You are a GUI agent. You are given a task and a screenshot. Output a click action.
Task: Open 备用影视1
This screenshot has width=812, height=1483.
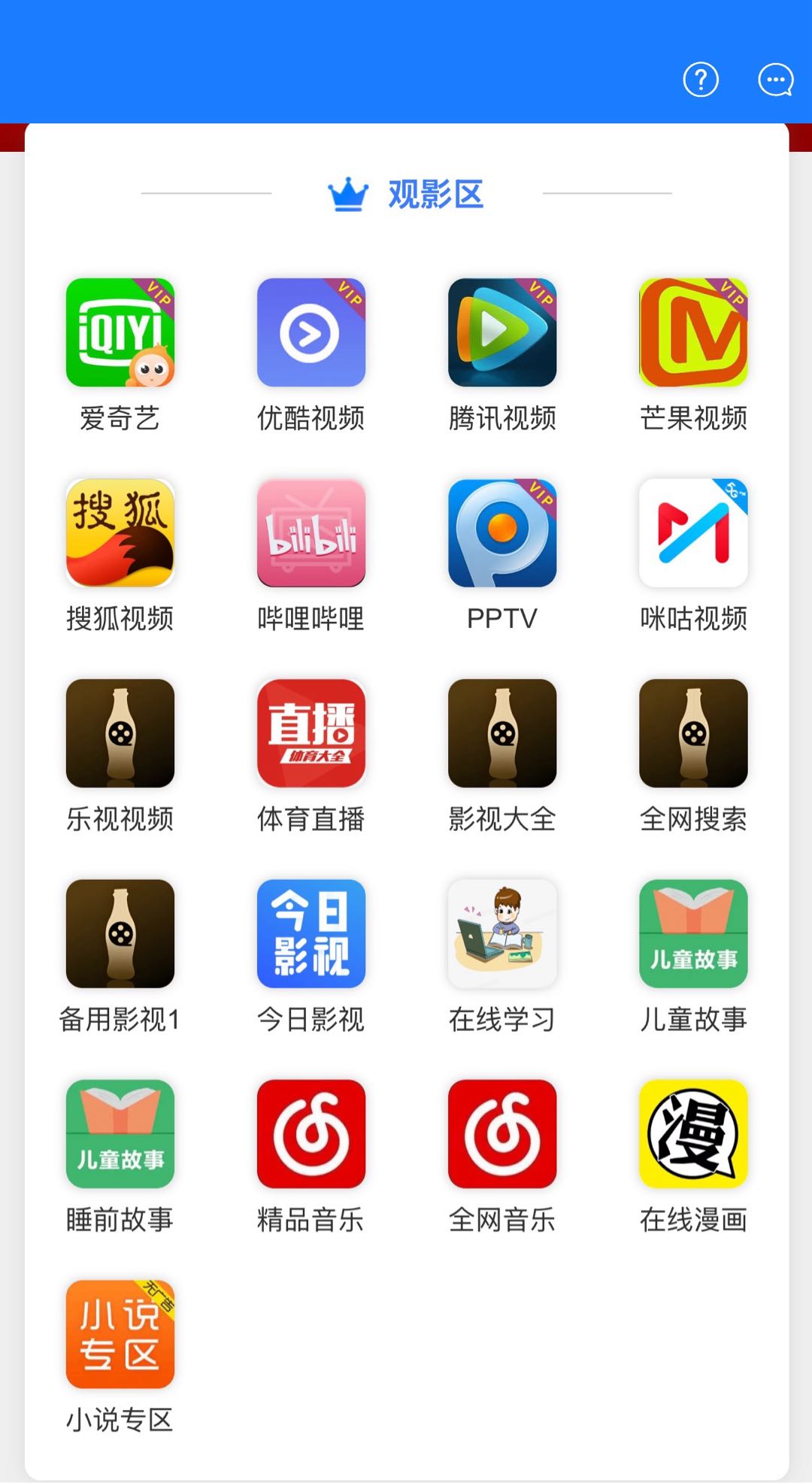pos(119,933)
